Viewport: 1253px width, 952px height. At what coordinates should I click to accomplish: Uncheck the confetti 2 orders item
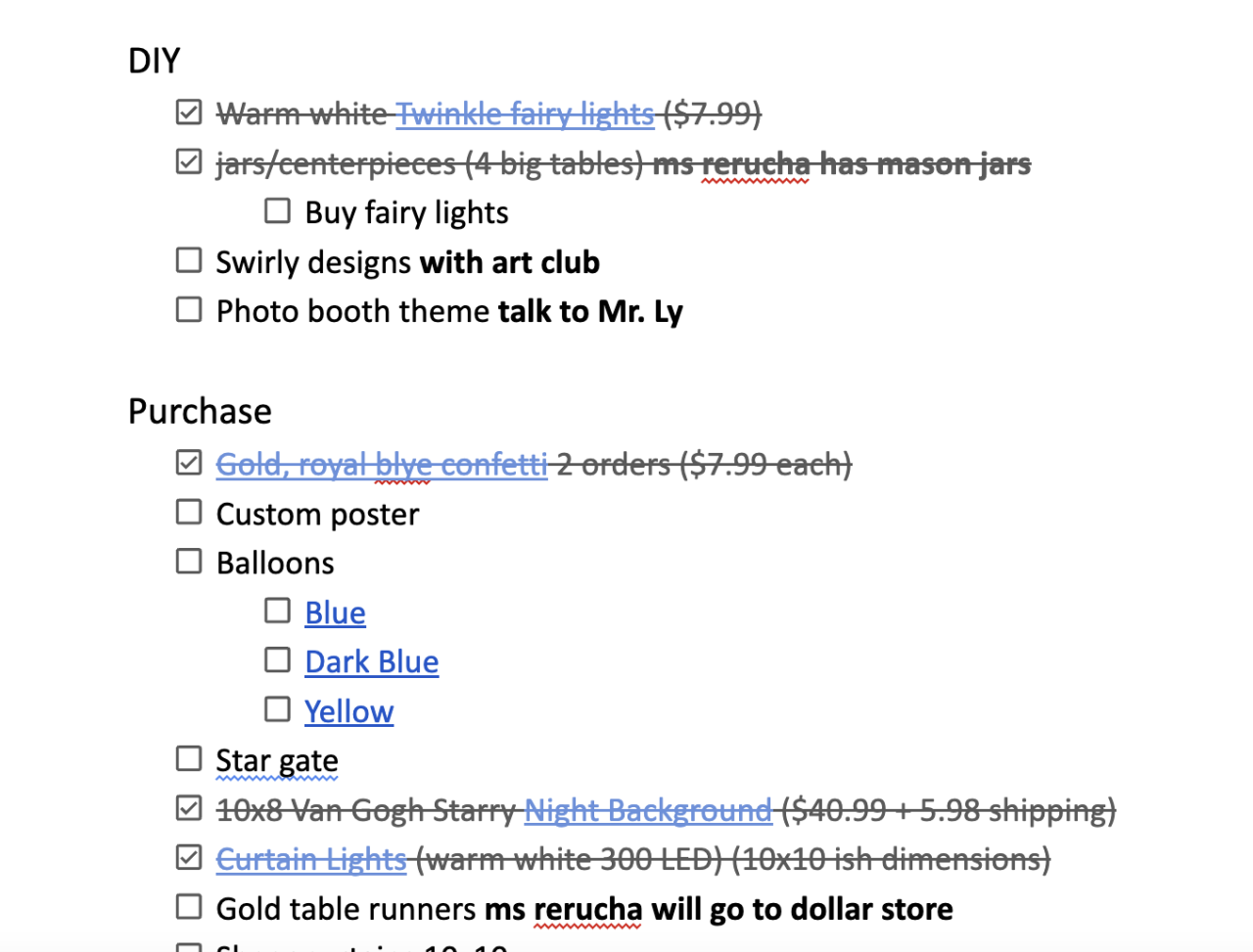pyautogui.click(x=189, y=462)
